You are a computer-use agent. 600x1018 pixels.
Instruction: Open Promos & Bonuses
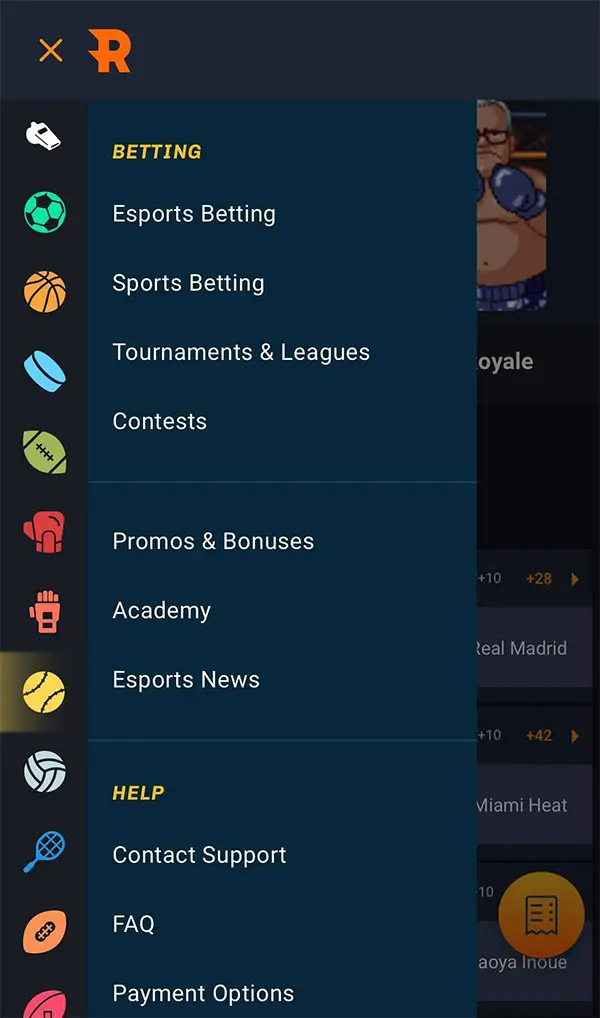(213, 541)
